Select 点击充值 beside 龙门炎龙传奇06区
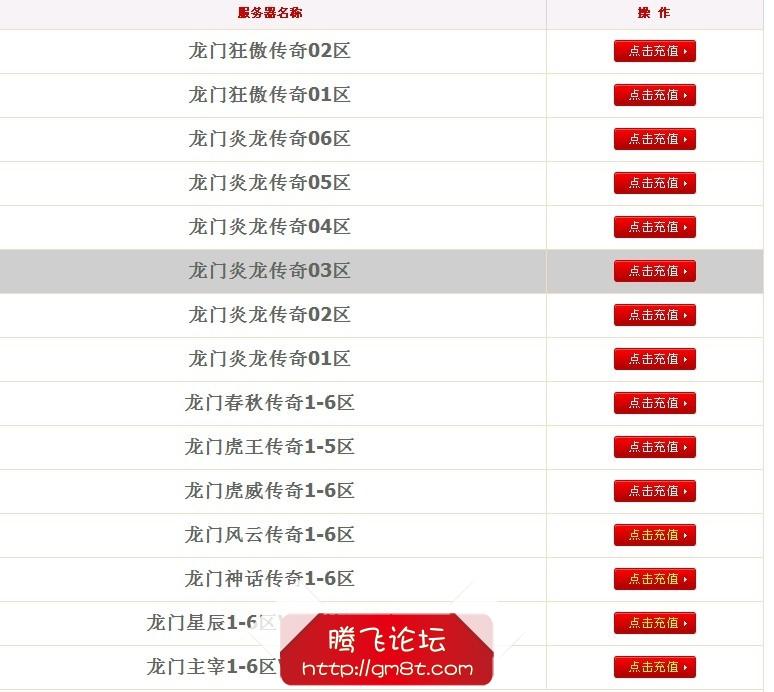774x692 pixels. click(x=654, y=139)
